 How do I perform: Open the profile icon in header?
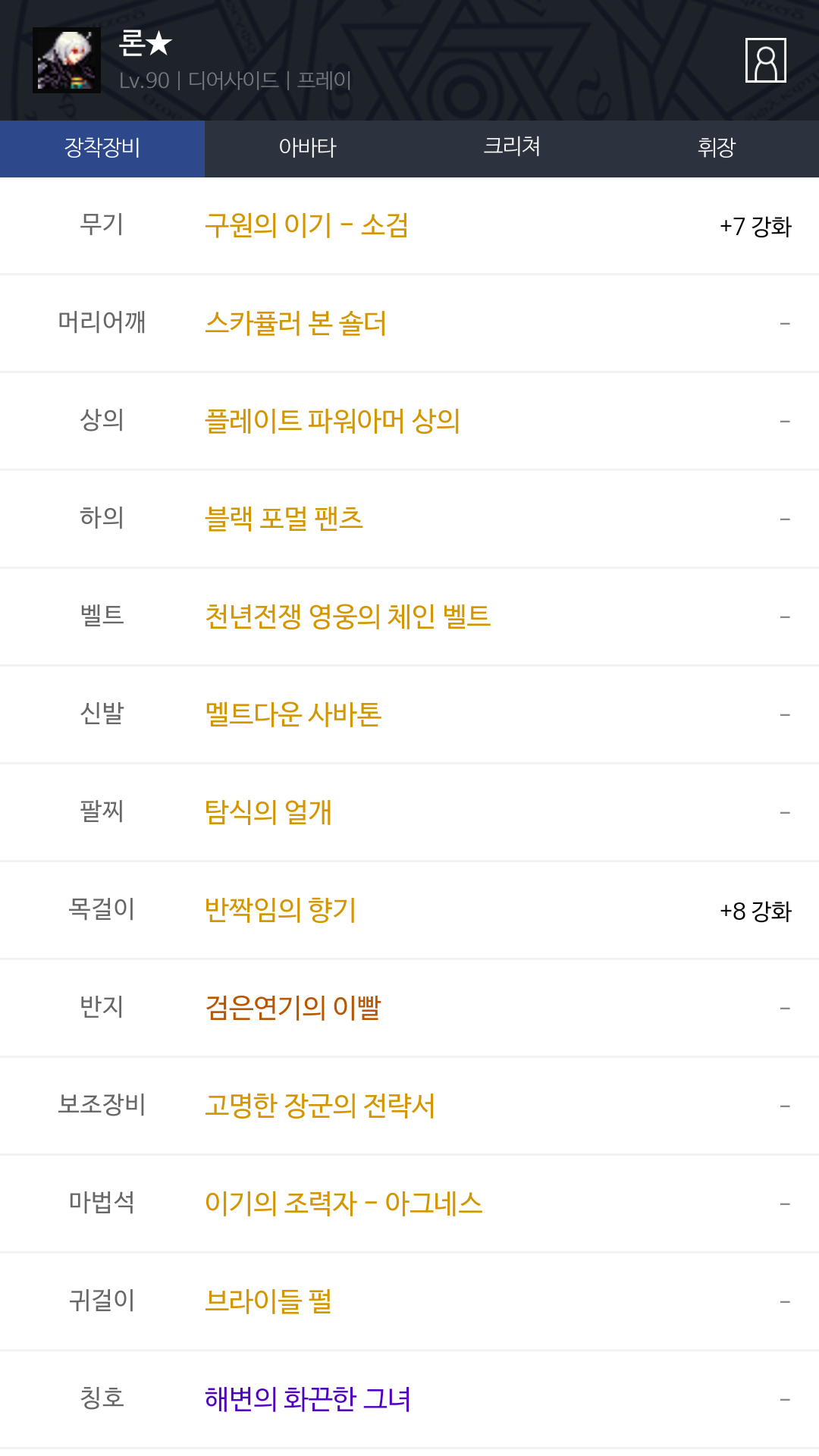tap(766, 60)
